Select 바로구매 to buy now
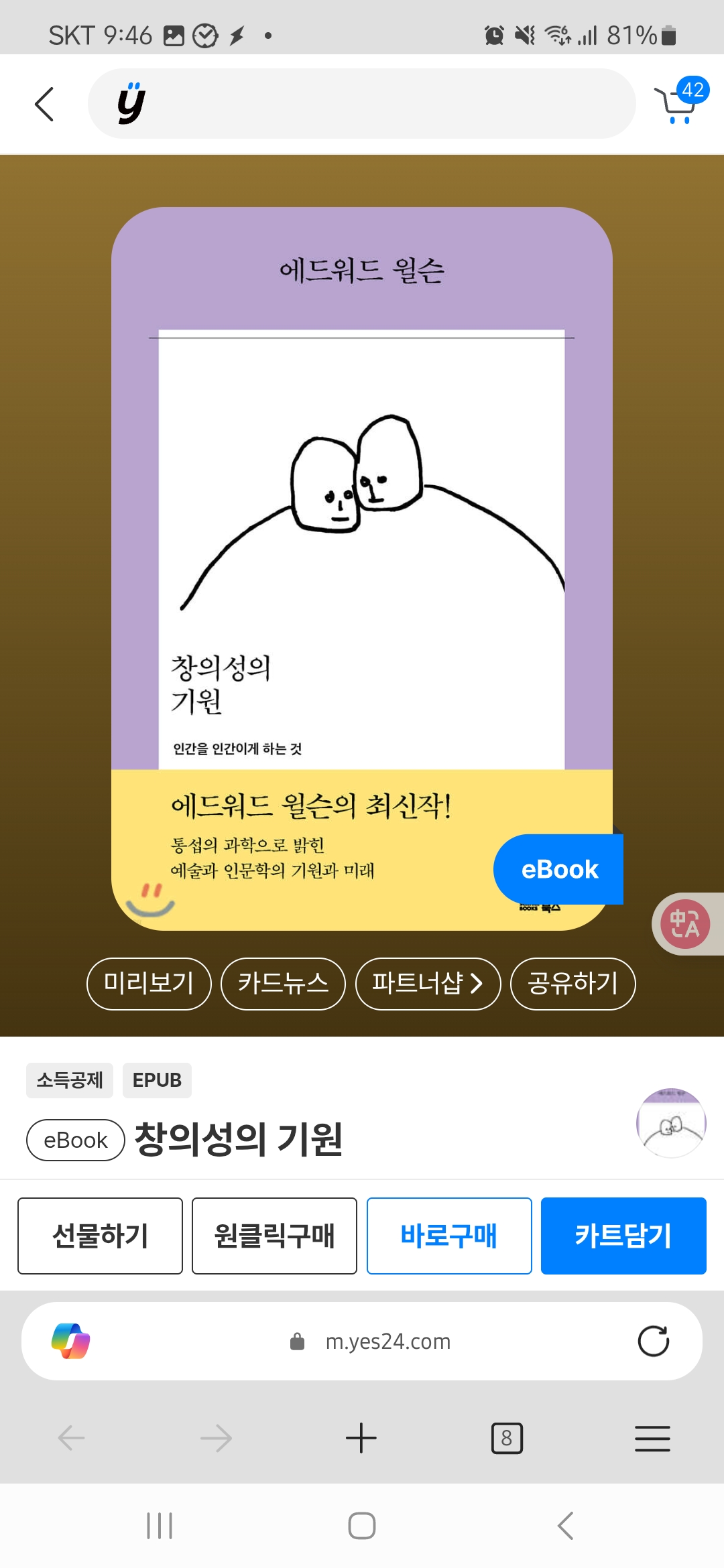 (x=449, y=1236)
